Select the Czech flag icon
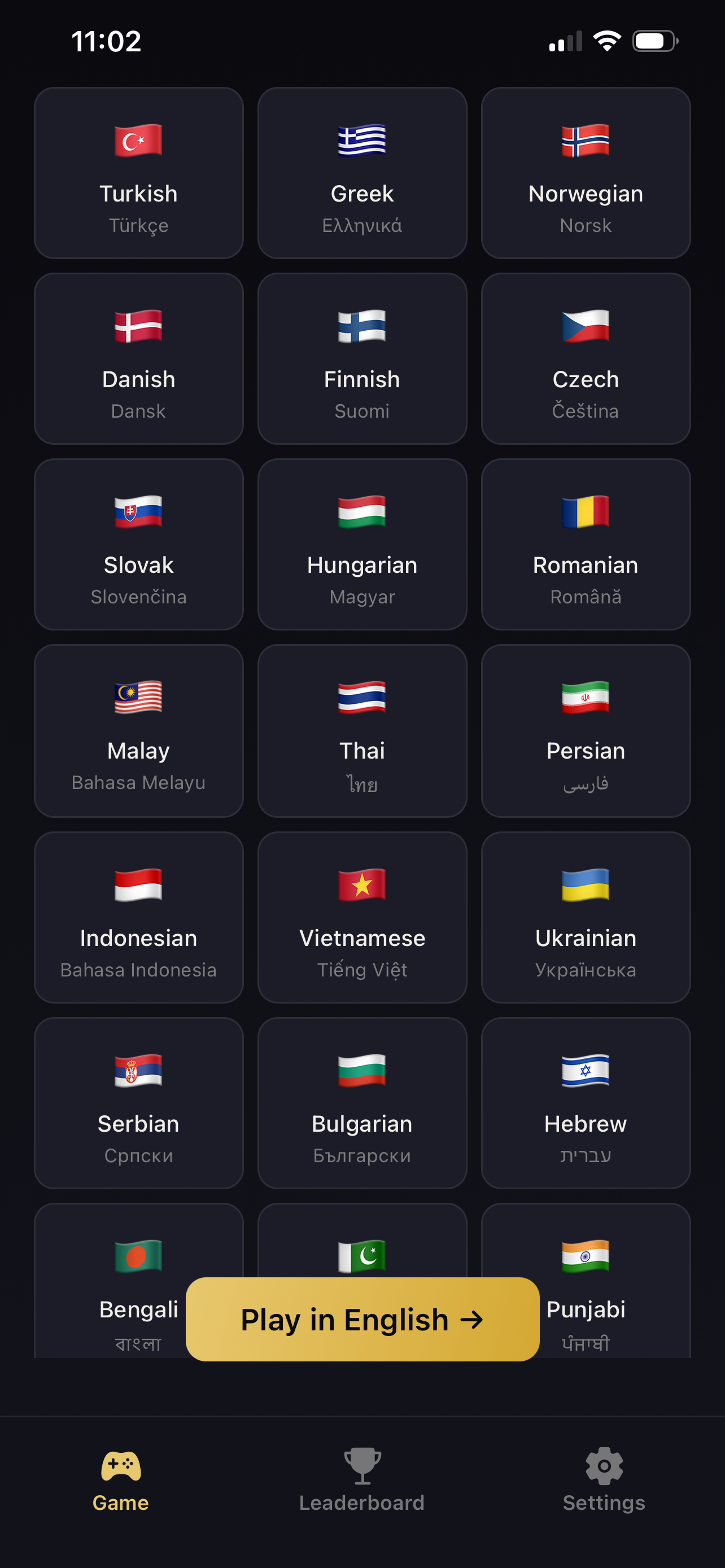The height and width of the screenshot is (1568, 725). 586,326
